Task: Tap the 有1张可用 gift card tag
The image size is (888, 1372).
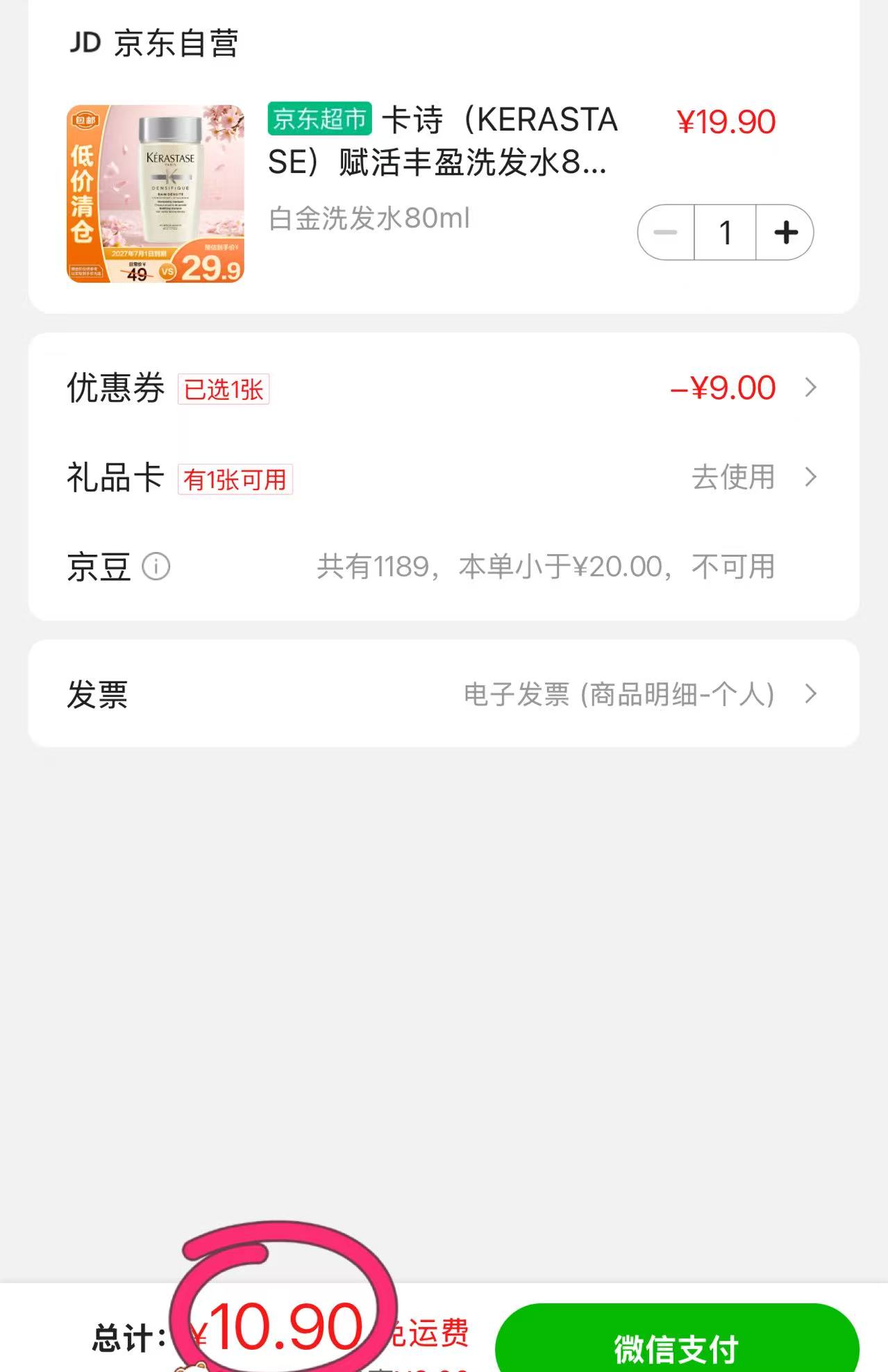Action: pyautogui.click(x=236, y=478)
